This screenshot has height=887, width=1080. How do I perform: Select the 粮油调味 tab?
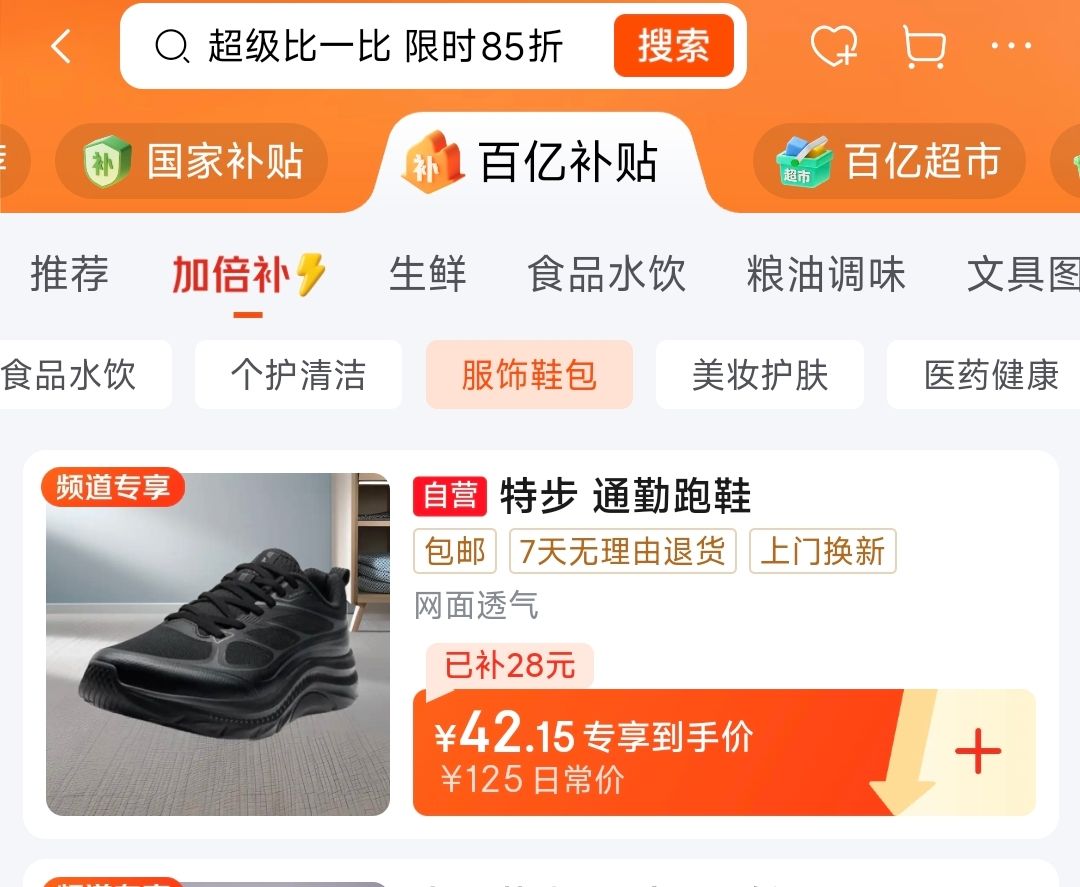826,273
